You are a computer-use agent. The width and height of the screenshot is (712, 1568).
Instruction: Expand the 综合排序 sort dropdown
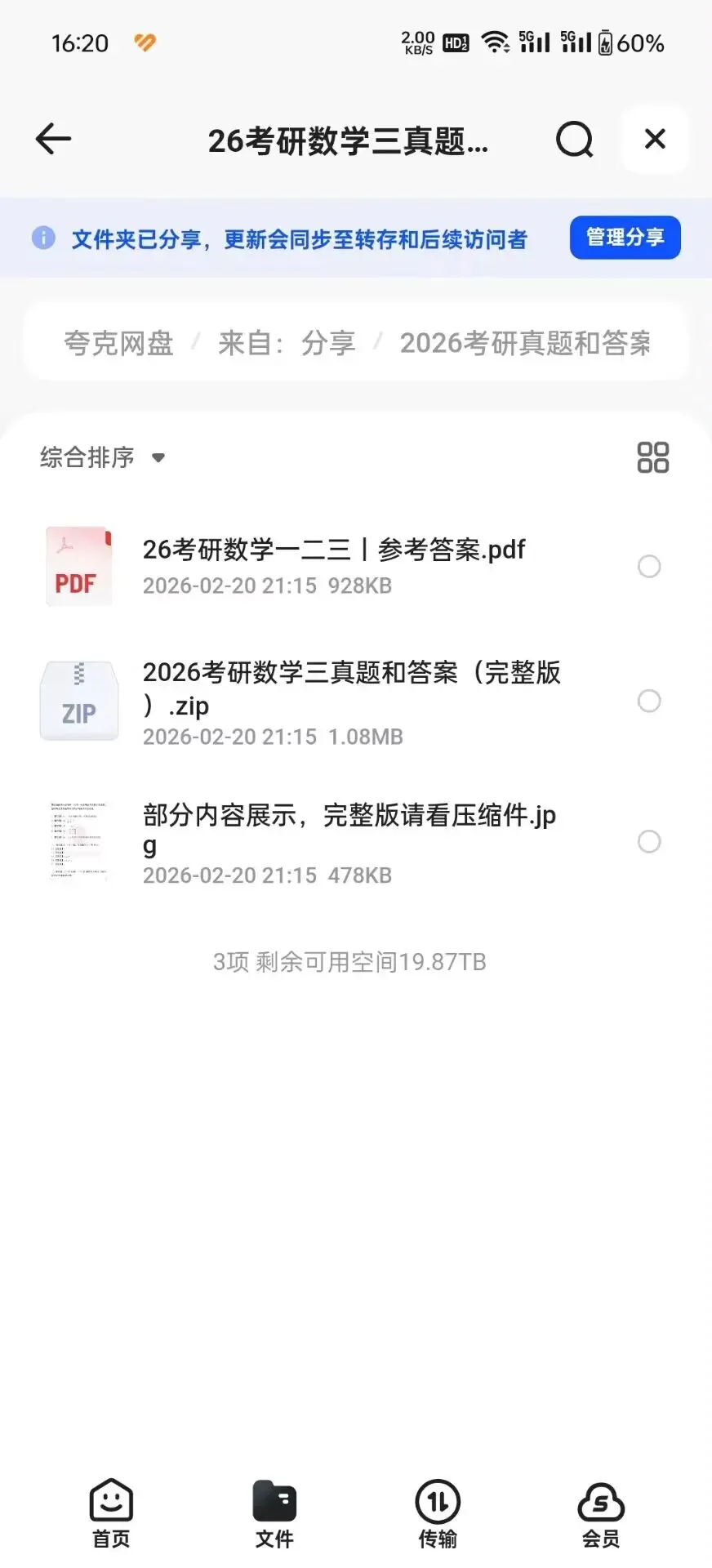click(x=103, y=457)
